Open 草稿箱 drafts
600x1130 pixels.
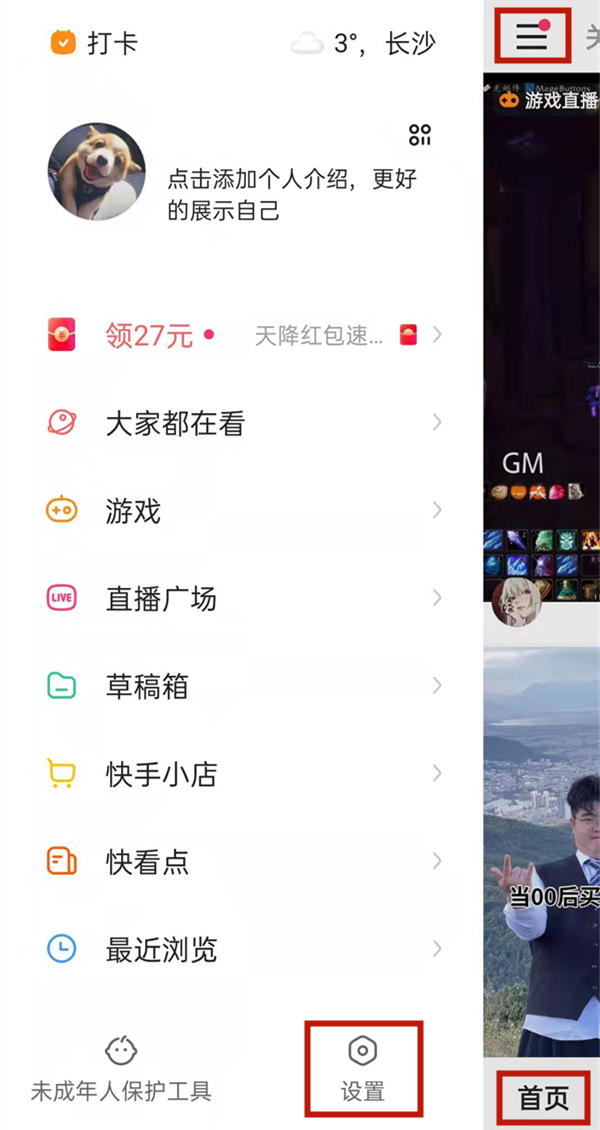coord(240,687)
